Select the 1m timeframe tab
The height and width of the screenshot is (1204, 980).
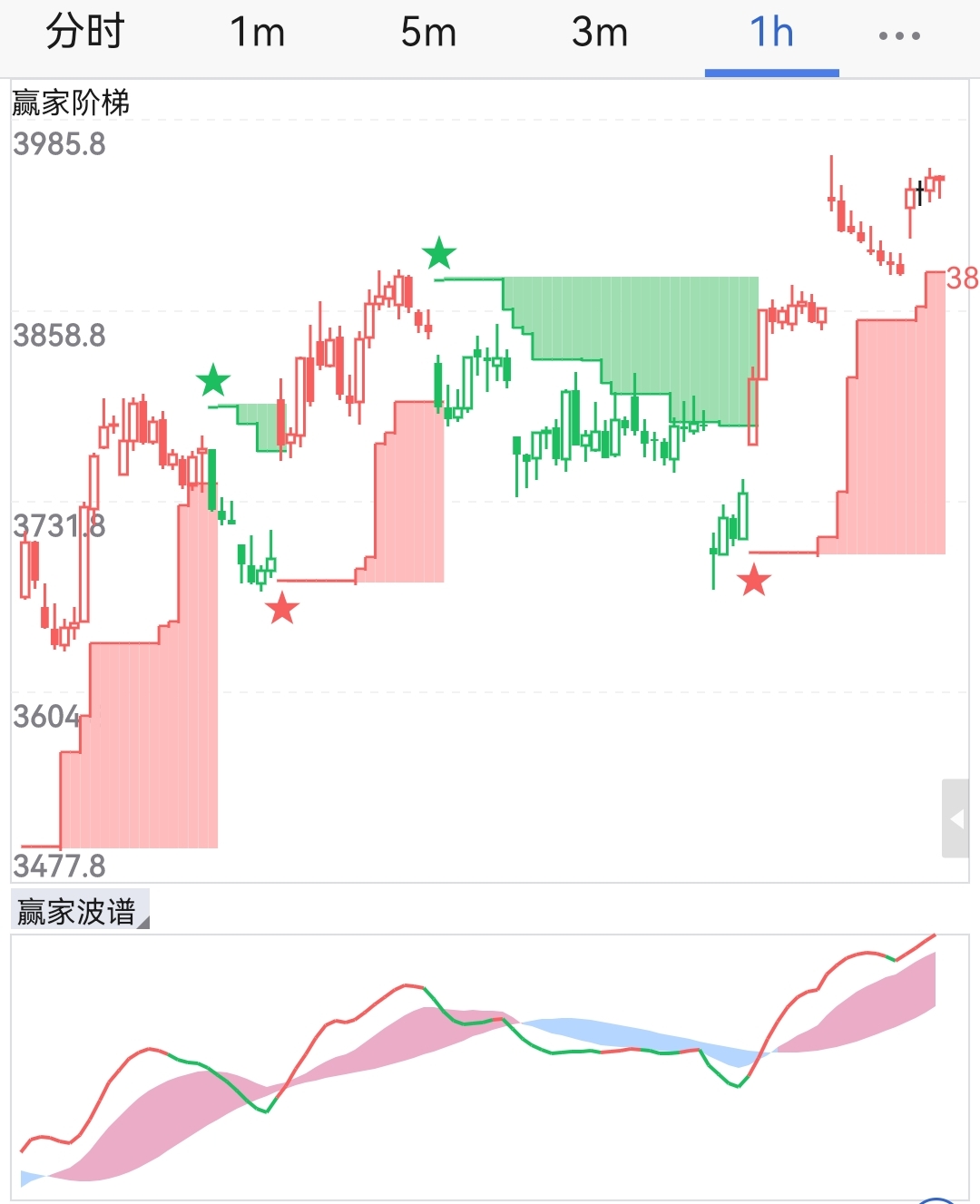point(258,33)
